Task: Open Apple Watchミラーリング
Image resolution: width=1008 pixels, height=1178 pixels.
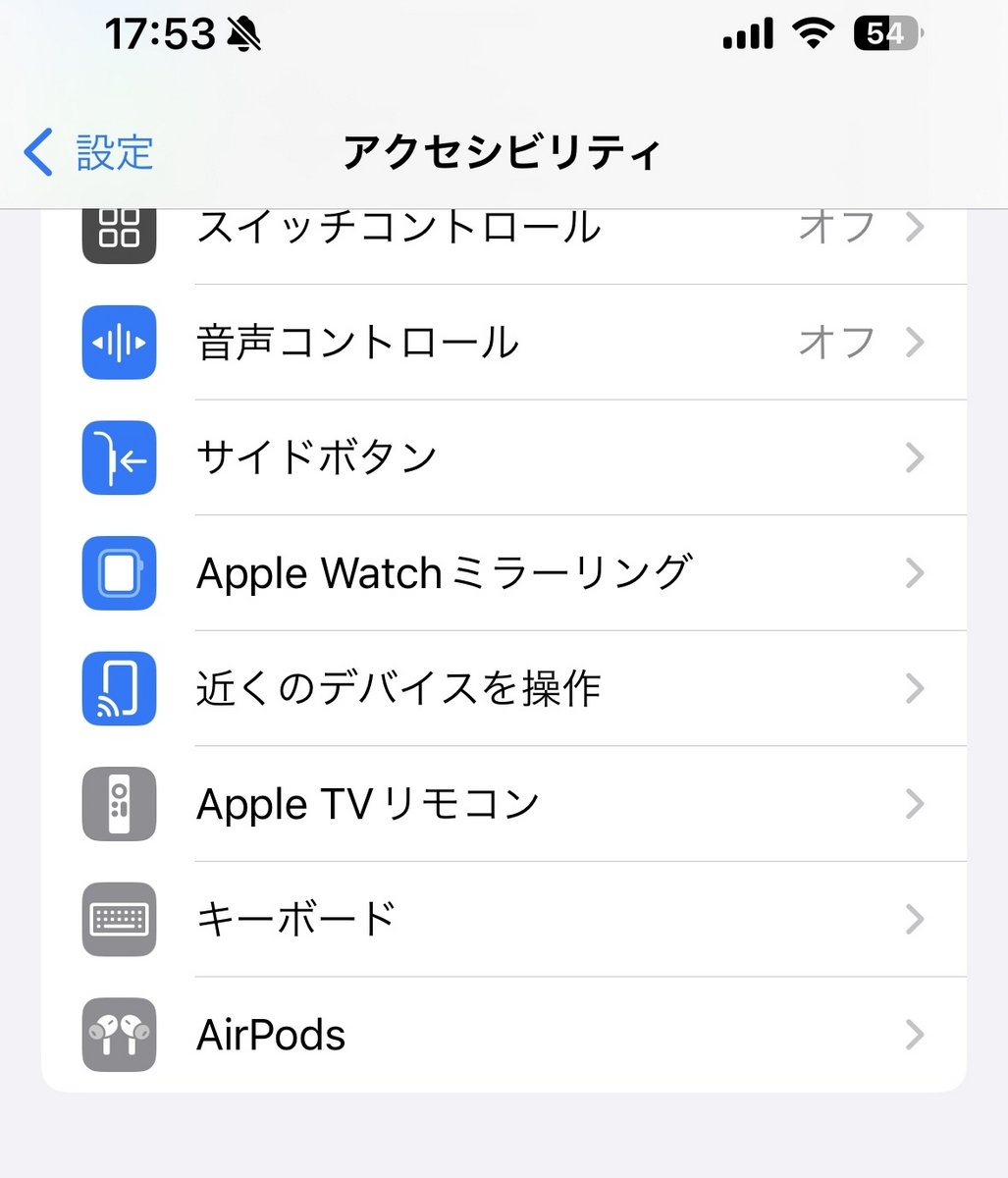Action: pyautogui.click(x=503, y=573)
